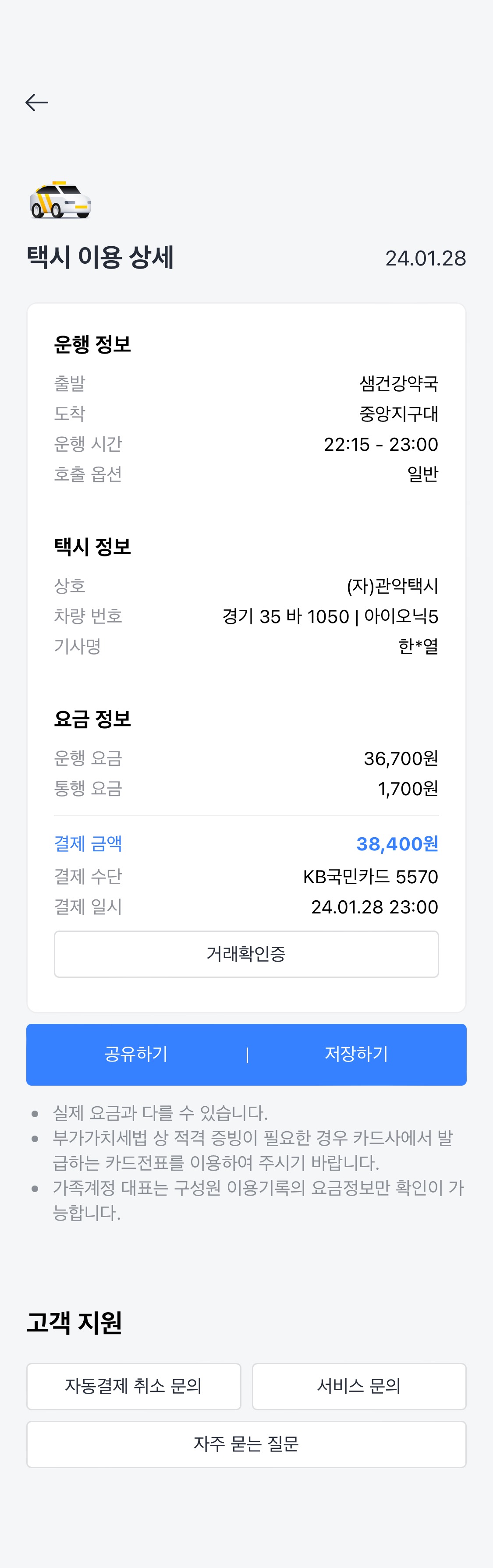493x1568 pixels.
Task: View 자주 묻는 질문 FAQ
Action: pos(246,1444)
